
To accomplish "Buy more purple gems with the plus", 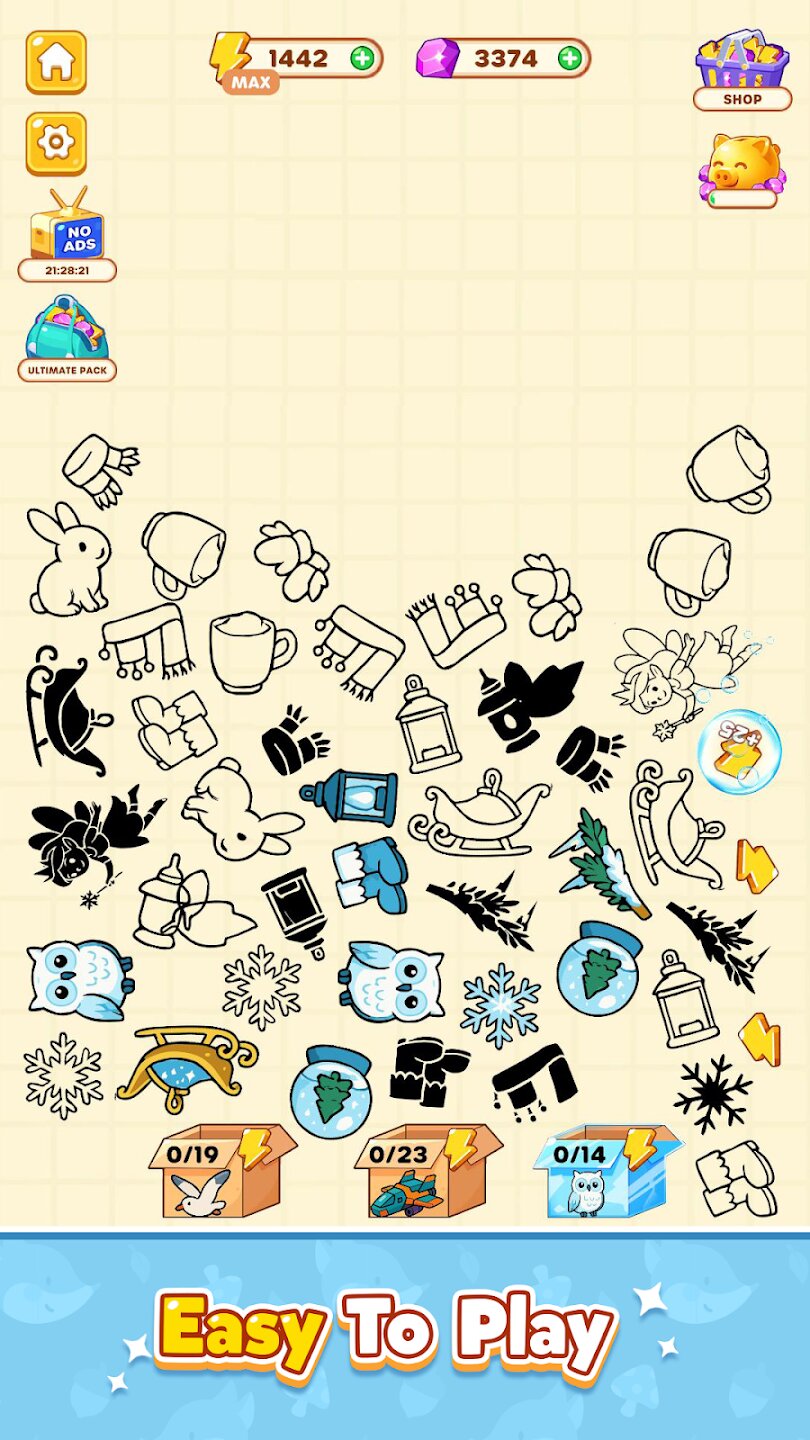I will pos(570,59).
